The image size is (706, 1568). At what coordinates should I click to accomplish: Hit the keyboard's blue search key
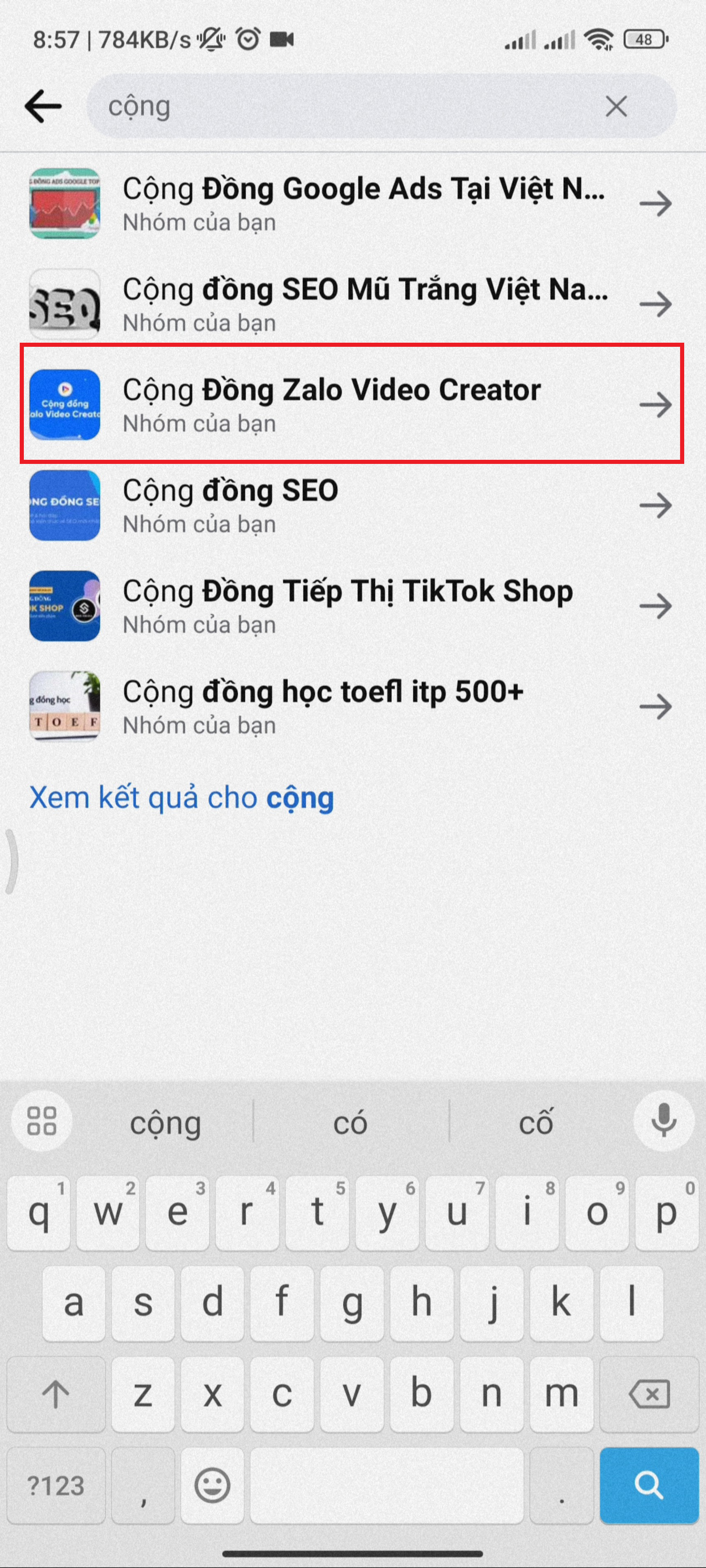click(x=648, y=1485)
